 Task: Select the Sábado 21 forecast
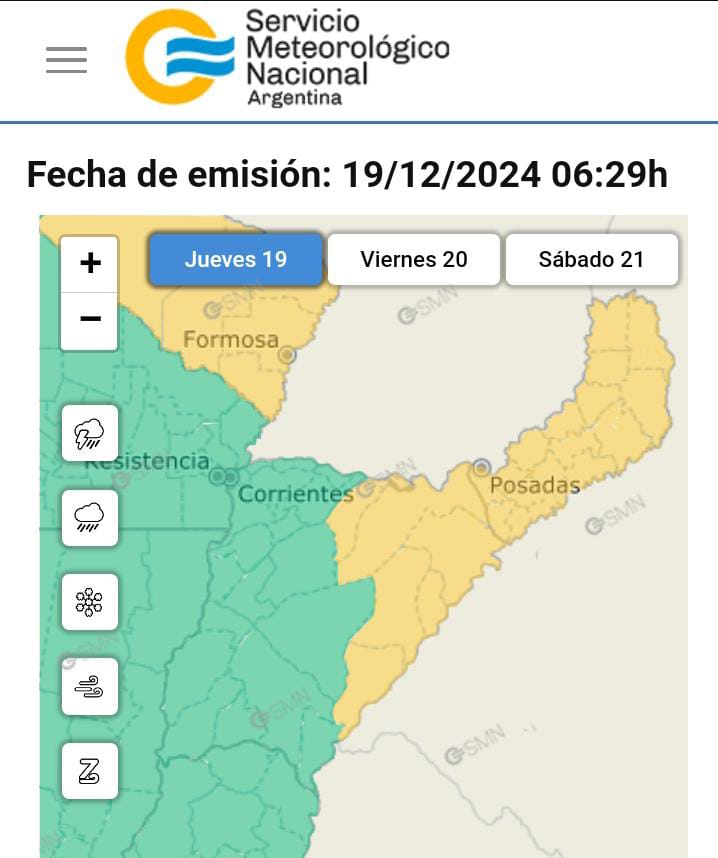coord(591,259)
